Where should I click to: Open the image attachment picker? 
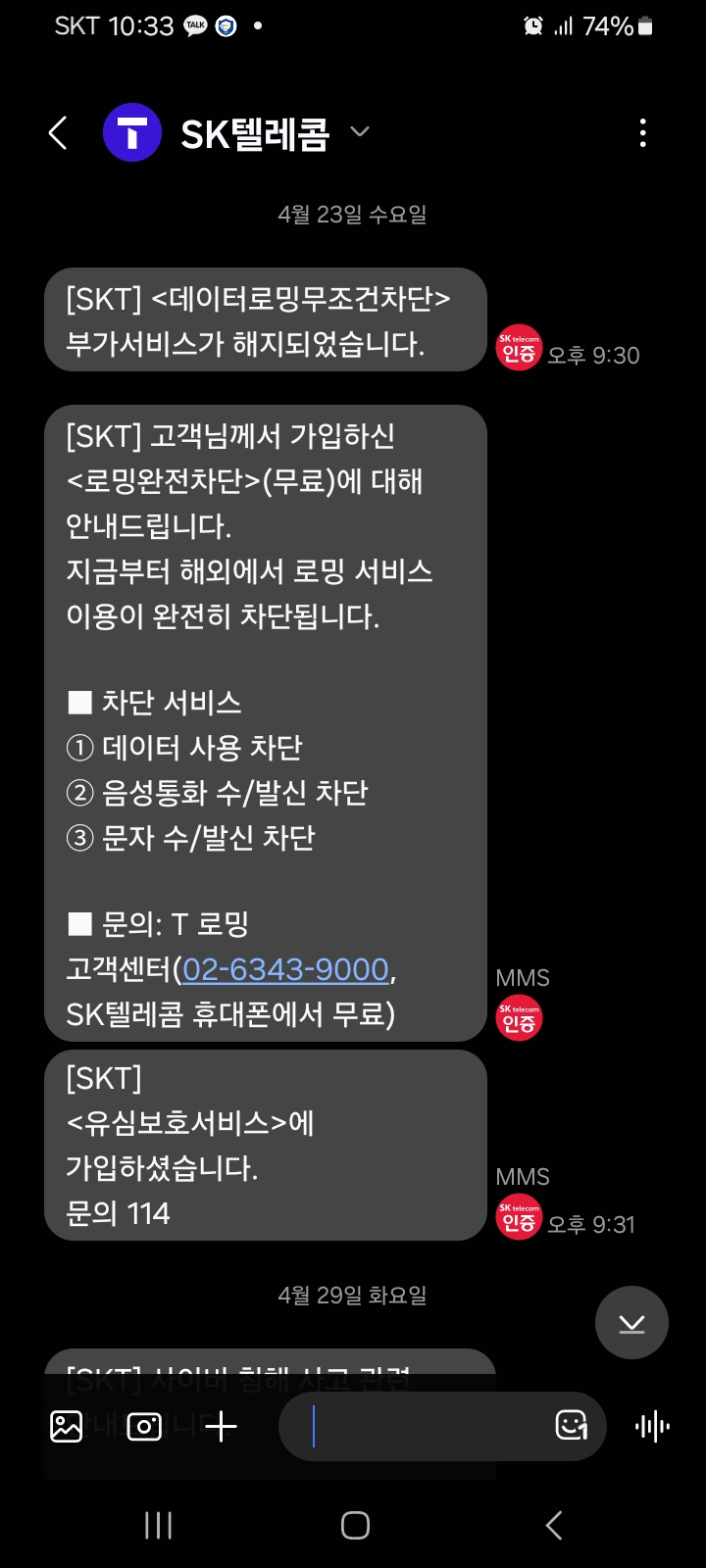coord(66,1427)
